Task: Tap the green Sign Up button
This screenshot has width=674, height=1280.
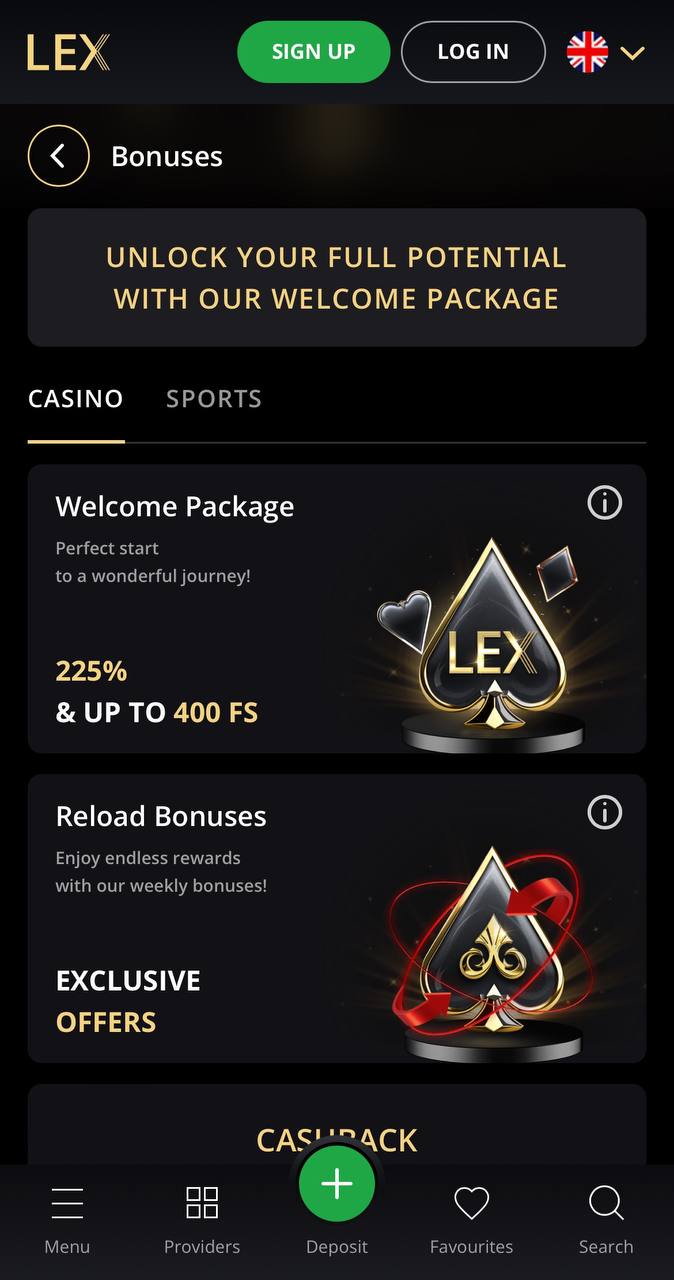Action: pos(313,52)
